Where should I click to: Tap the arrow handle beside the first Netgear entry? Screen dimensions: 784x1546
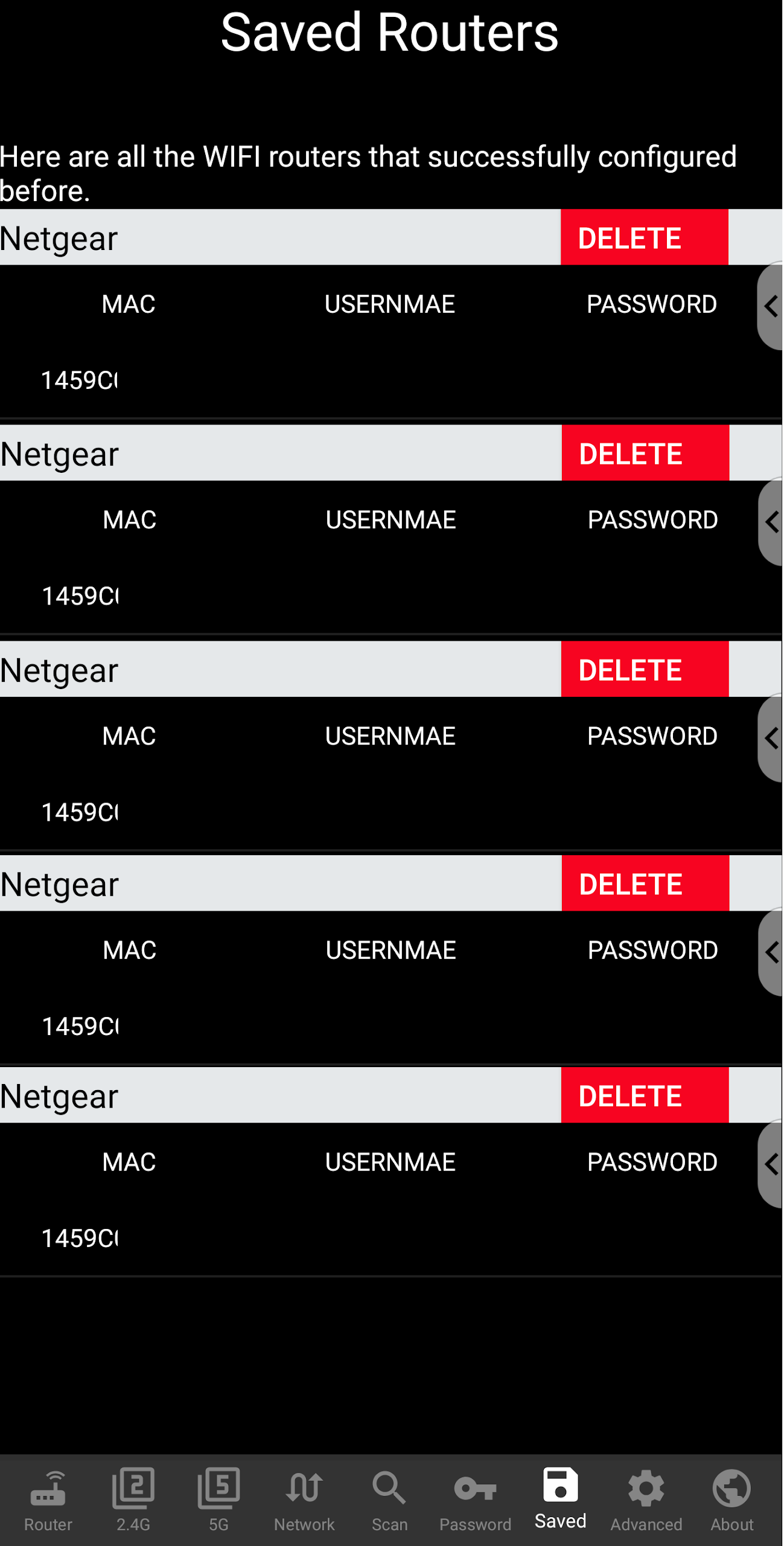click(x=770, y=306)
